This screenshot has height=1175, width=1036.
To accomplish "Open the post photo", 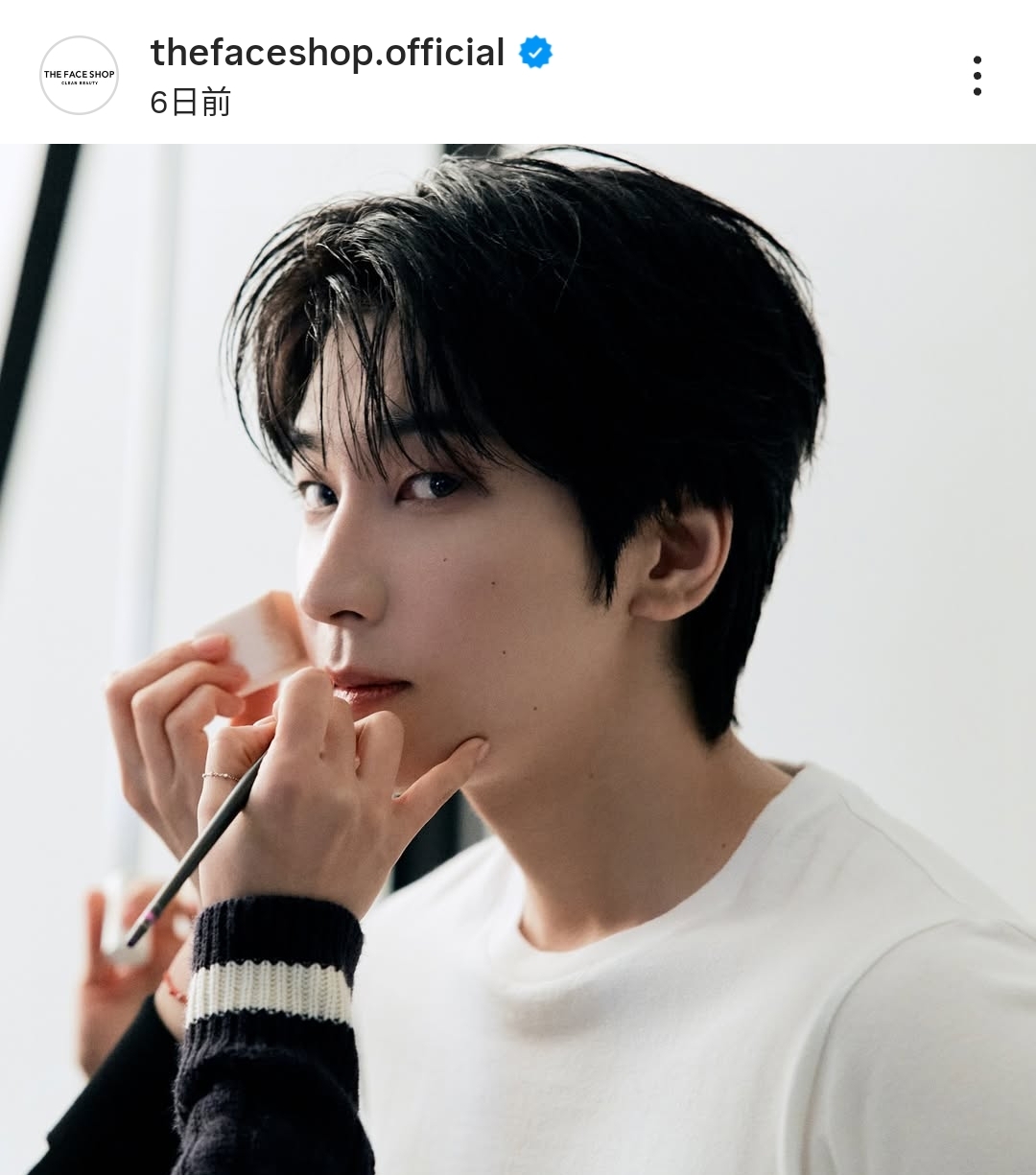I will pos(518,659).
